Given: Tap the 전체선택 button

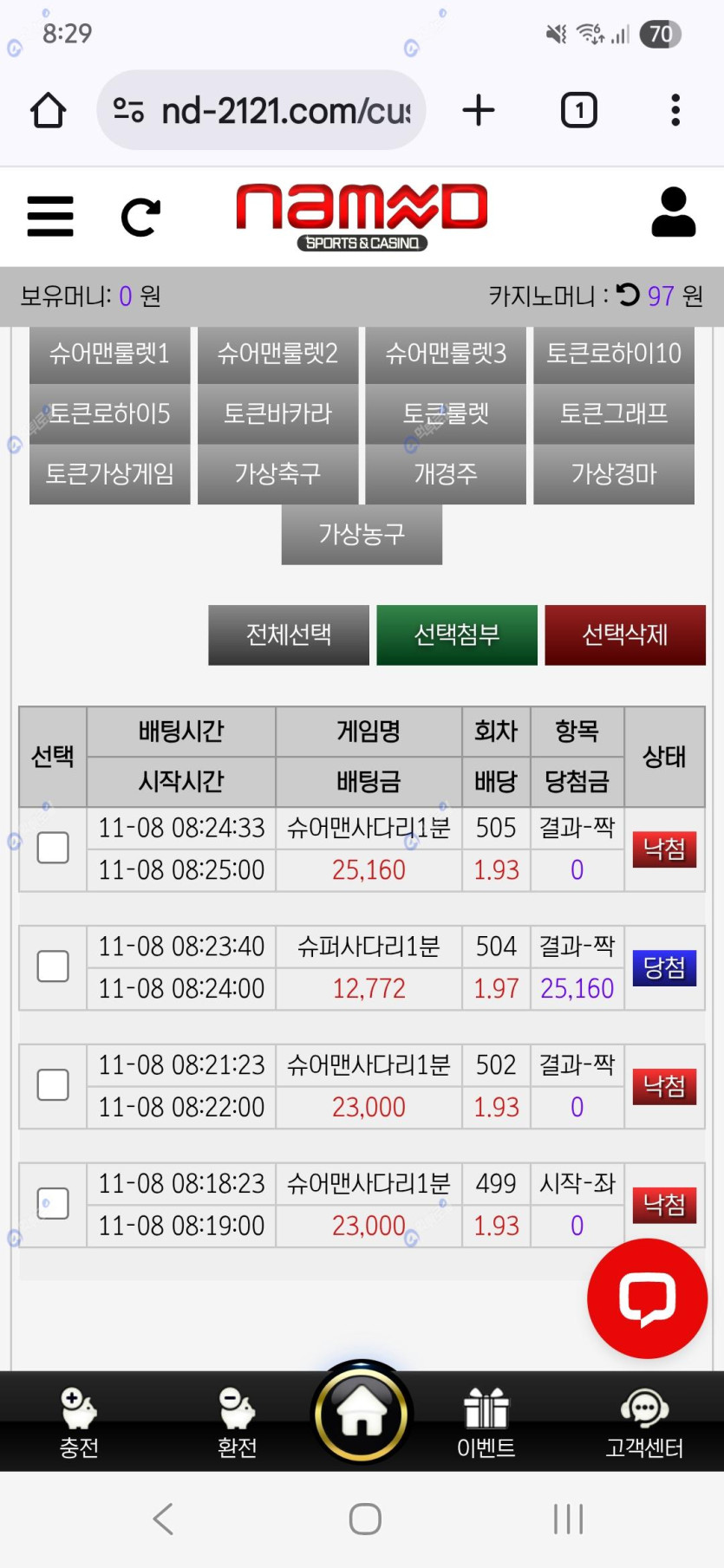Looking at the screenshot, I should point(289,634).
